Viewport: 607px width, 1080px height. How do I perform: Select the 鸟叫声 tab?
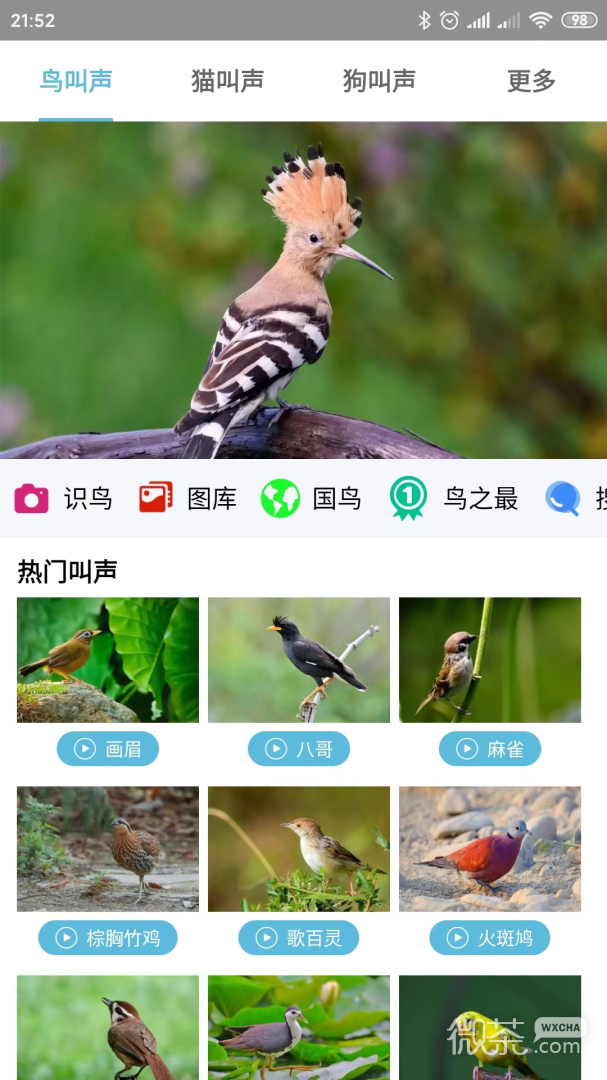point(76,81)
